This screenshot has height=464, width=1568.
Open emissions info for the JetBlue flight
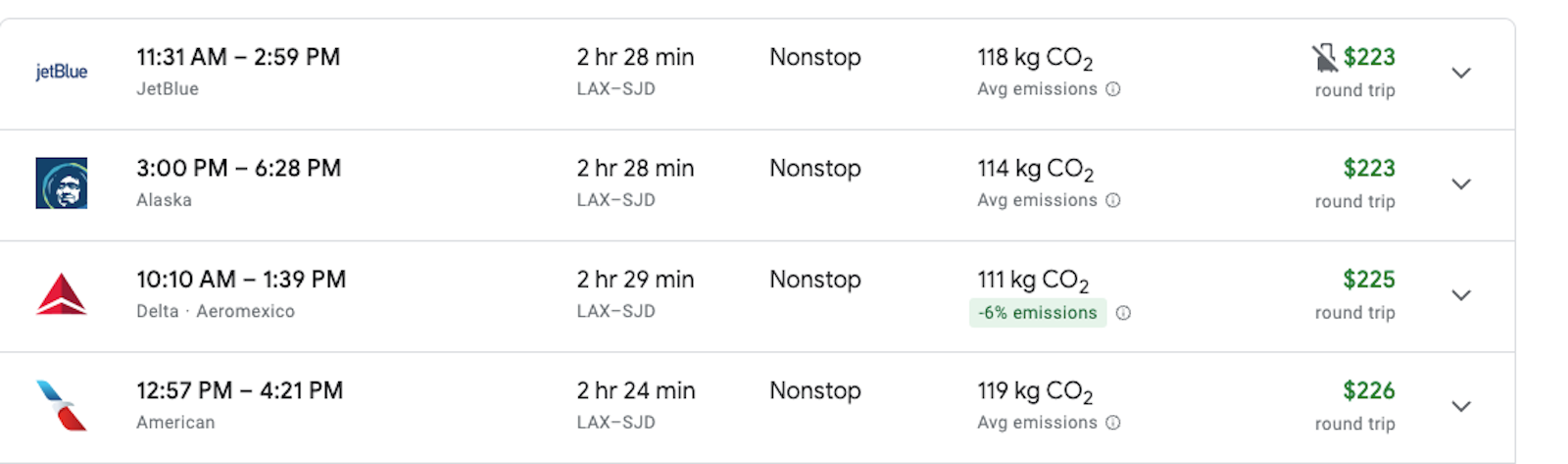click(x=1113, y=89)
